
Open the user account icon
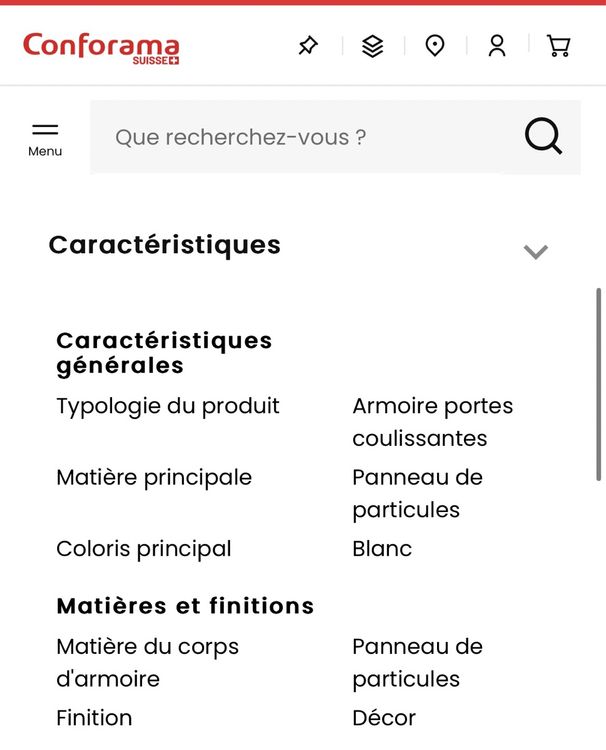click(x=497, y=46)
